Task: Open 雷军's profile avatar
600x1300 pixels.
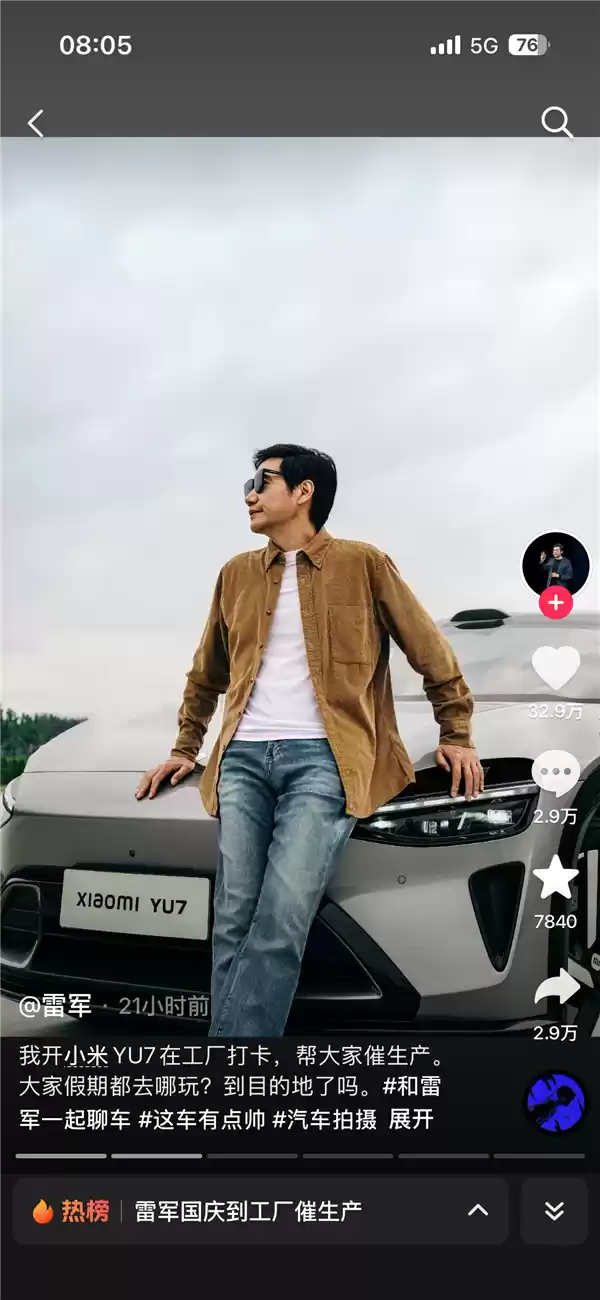Action: click(555, 565)
